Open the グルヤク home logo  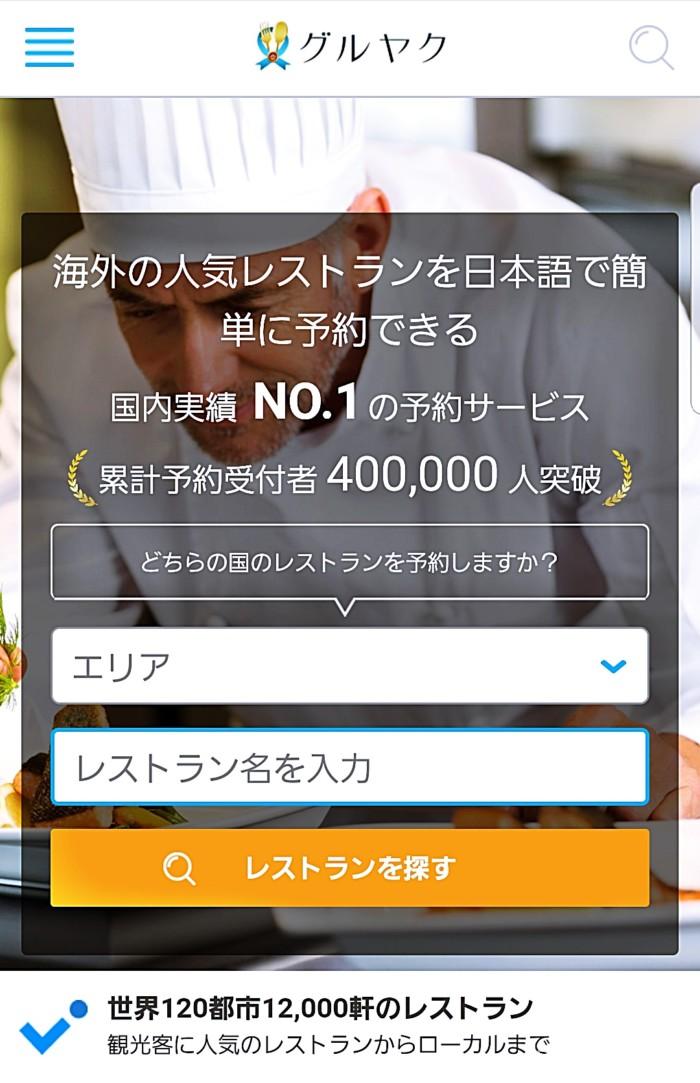(x=350, y=47)
